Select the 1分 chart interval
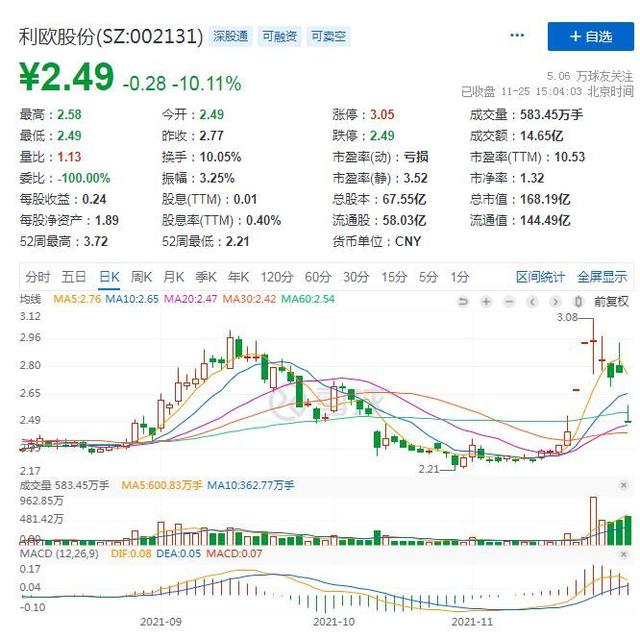 point(459,277)
